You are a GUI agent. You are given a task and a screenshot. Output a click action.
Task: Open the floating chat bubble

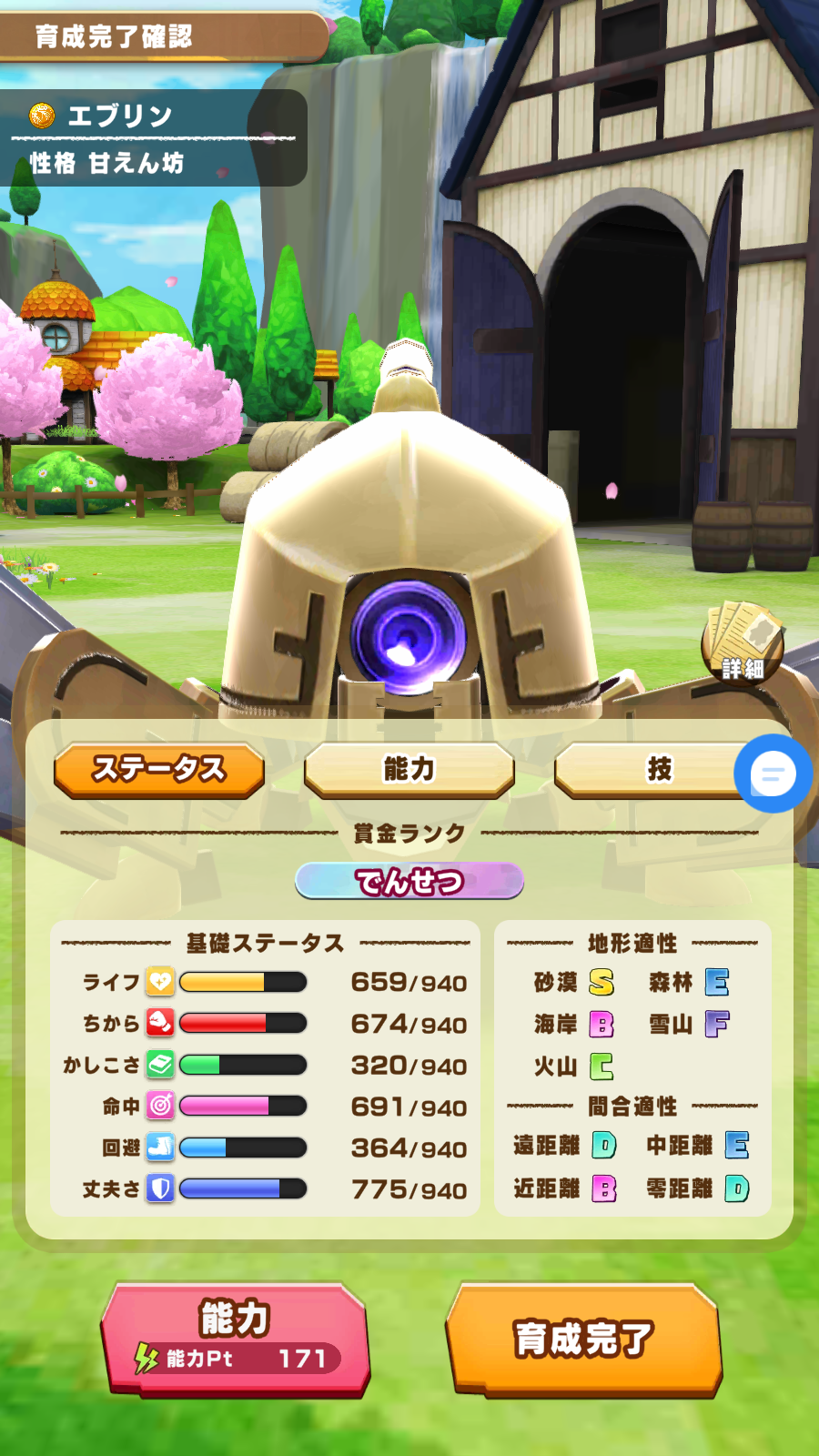click(773, 774)
